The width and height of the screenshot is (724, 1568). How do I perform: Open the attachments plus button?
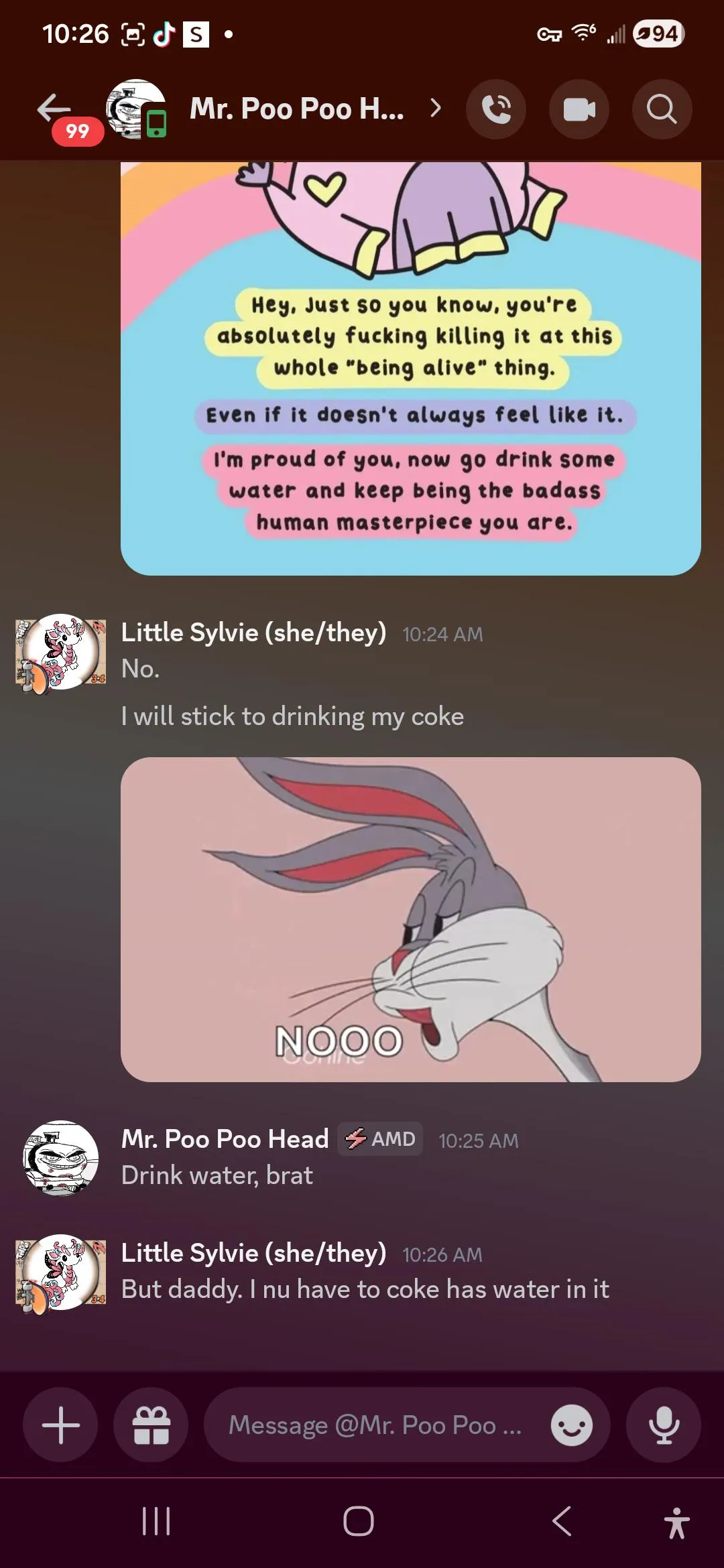(x=60, y=1425)
